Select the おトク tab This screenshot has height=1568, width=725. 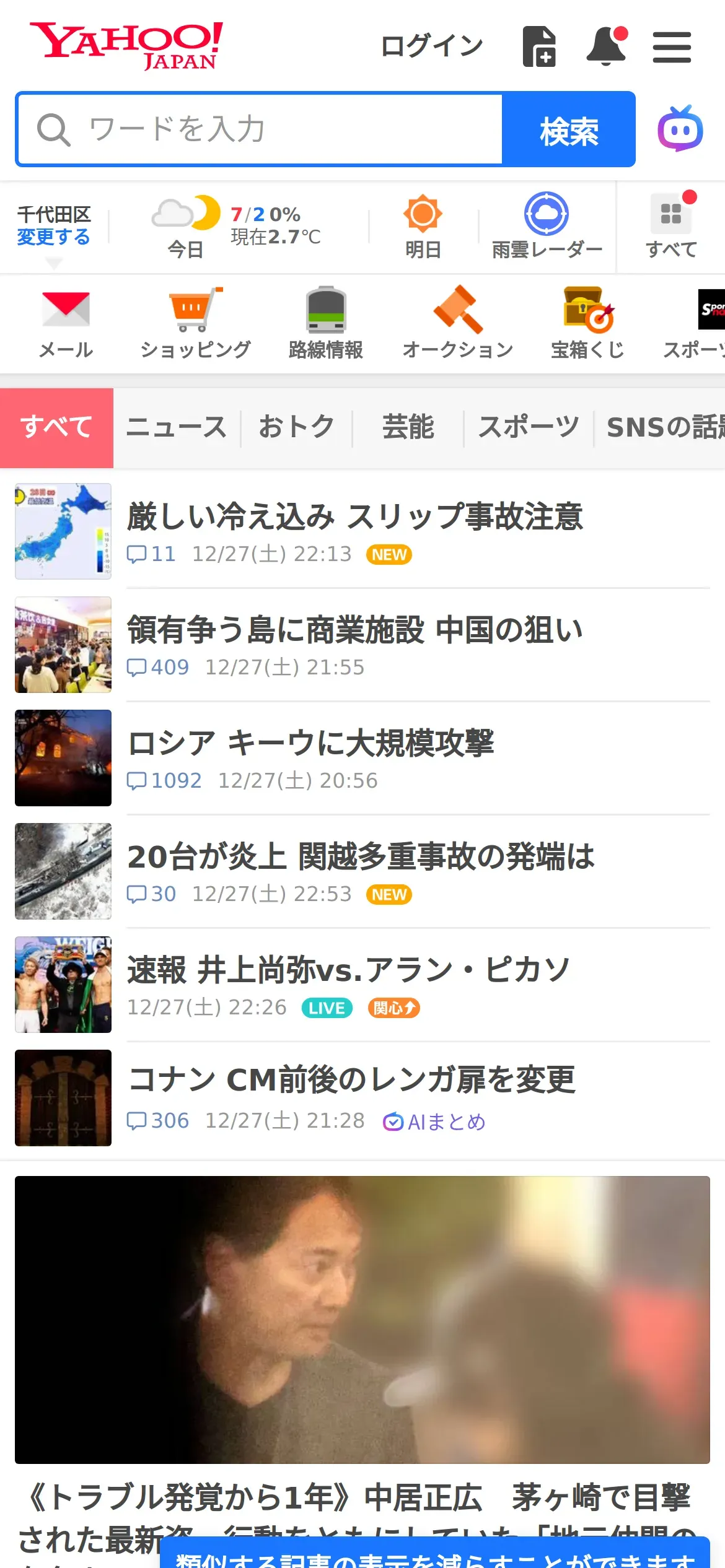pos(296,427)
